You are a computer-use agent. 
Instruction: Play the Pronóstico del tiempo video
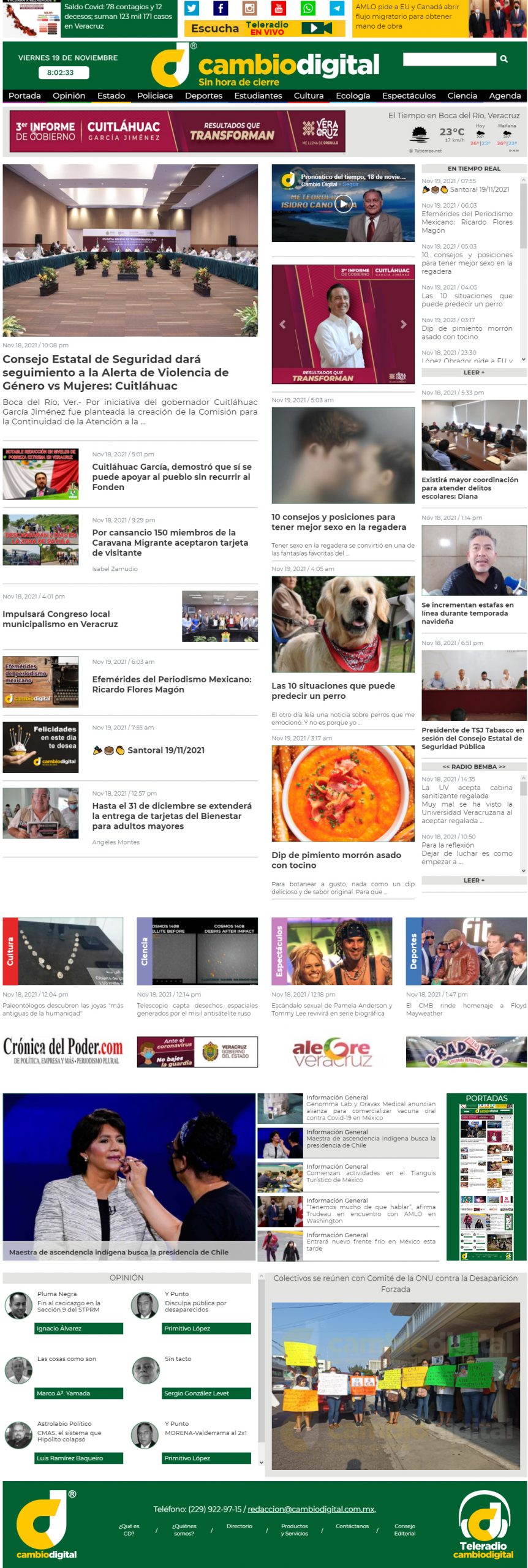point(343,204)
